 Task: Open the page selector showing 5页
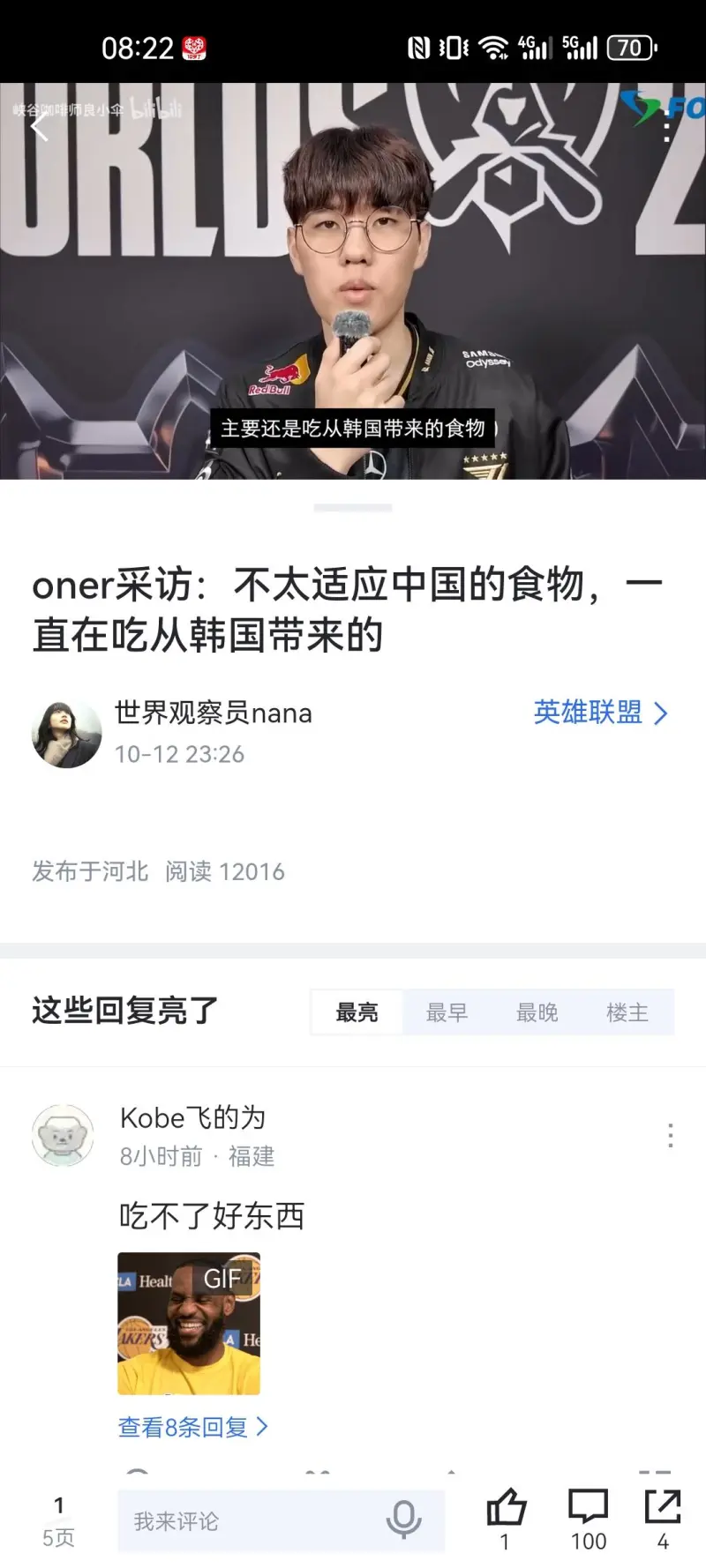pyautogui.click(x=58, y=1521)
